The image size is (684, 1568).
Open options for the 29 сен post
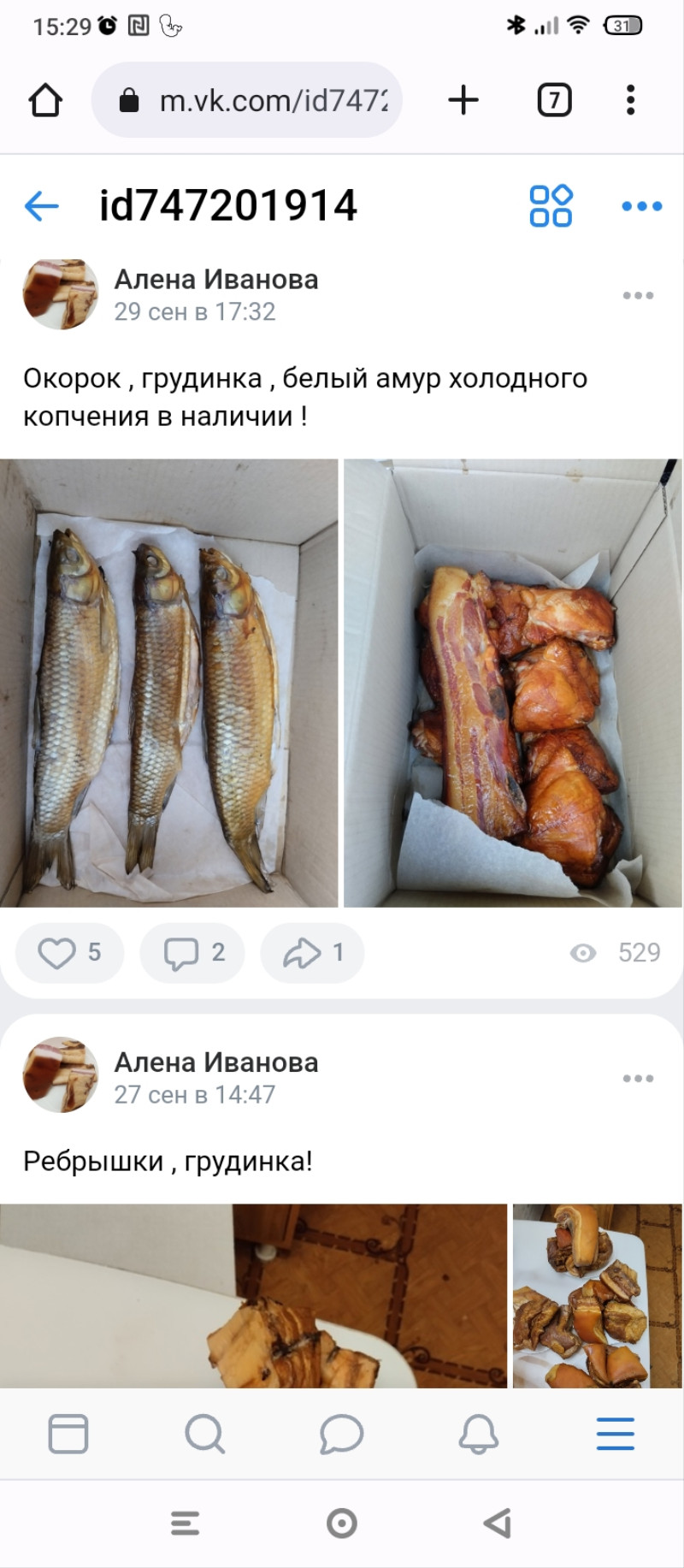tap(638, 296)
